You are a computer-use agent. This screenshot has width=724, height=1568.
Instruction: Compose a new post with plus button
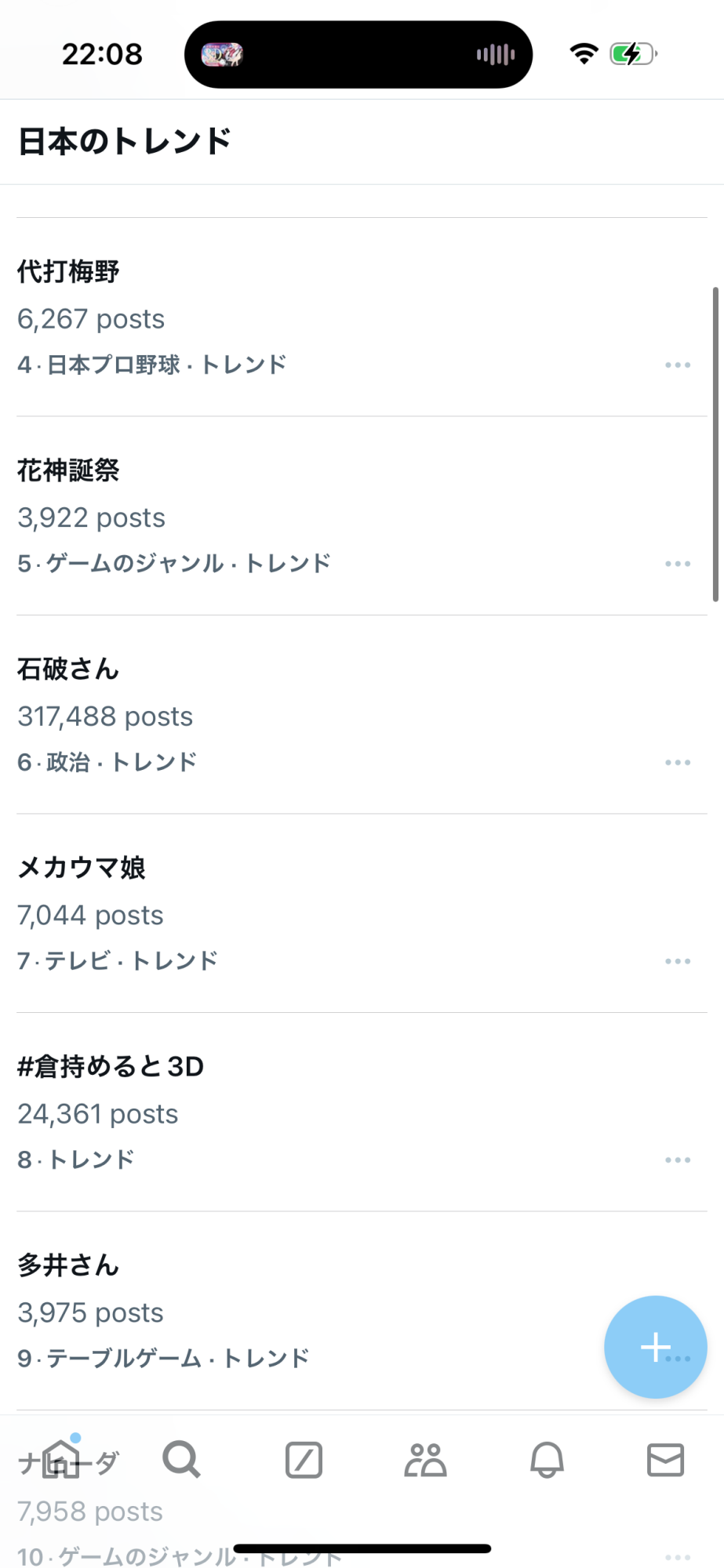tap(655, 1347)
